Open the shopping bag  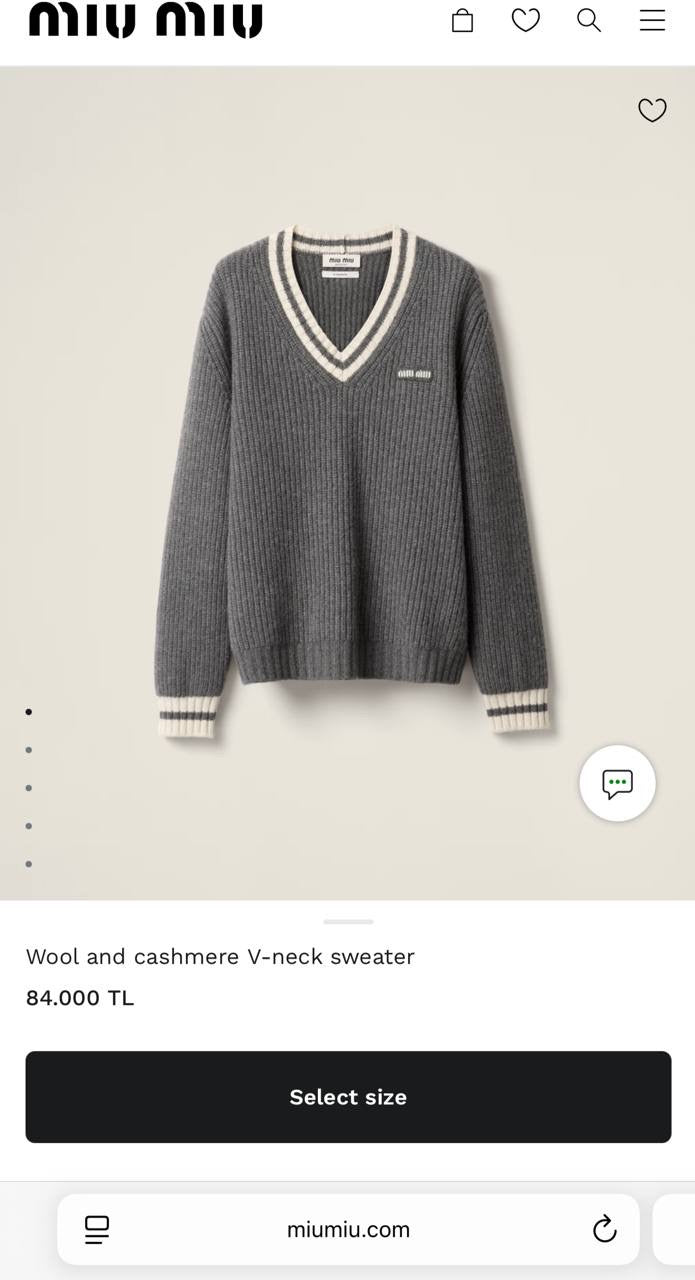(462, 21)
